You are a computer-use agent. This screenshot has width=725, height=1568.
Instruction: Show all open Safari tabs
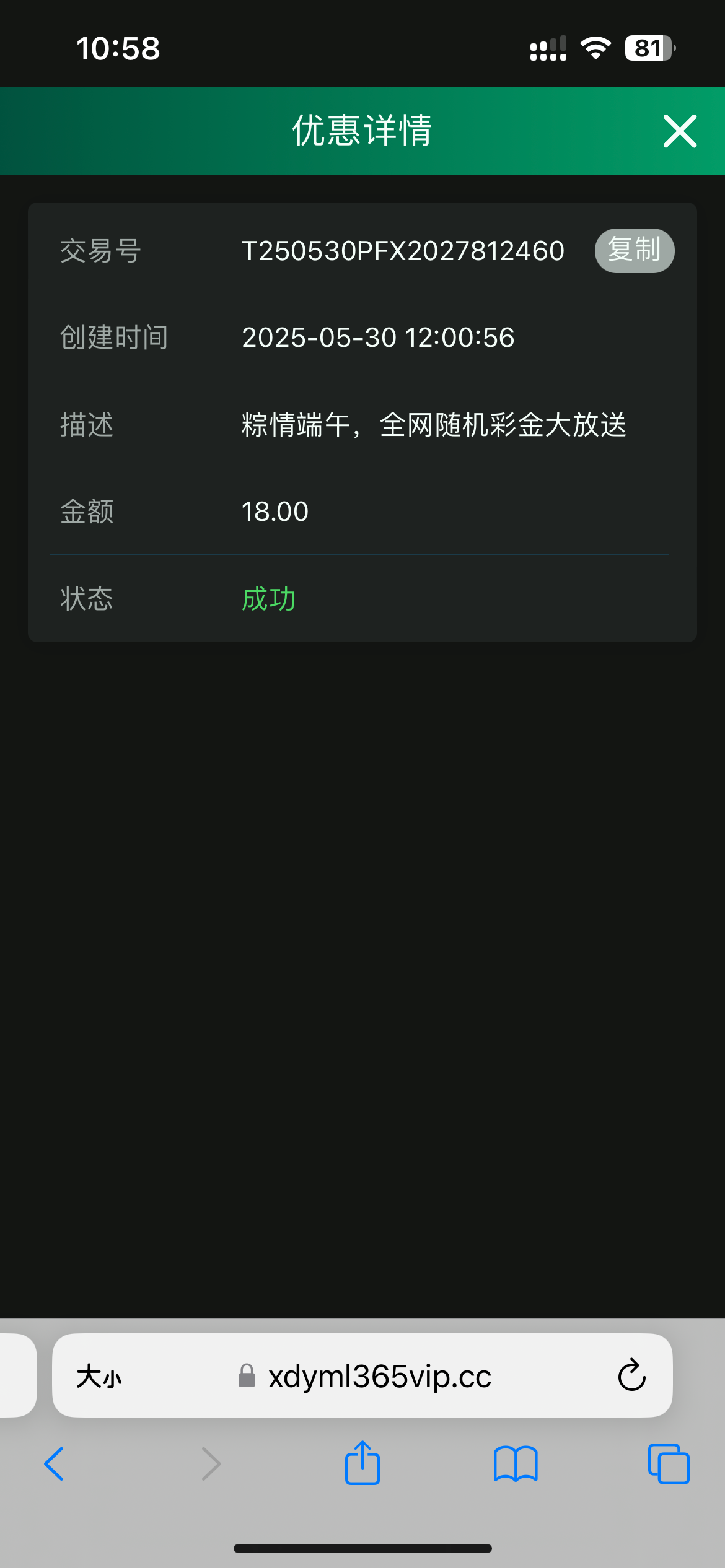pos(668,1464)
